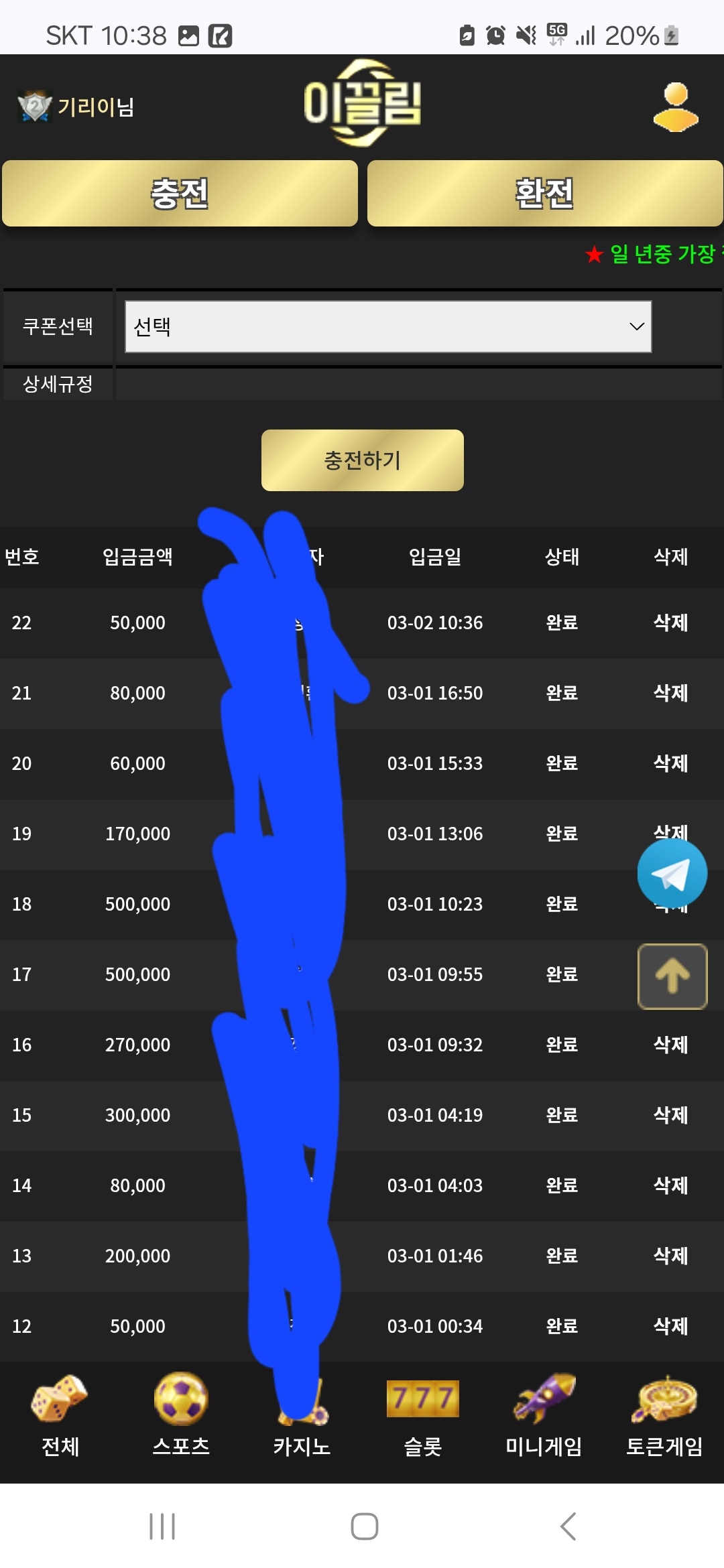
Task: Submit with the 충전하기 button
Action: [x=362, y=460]
